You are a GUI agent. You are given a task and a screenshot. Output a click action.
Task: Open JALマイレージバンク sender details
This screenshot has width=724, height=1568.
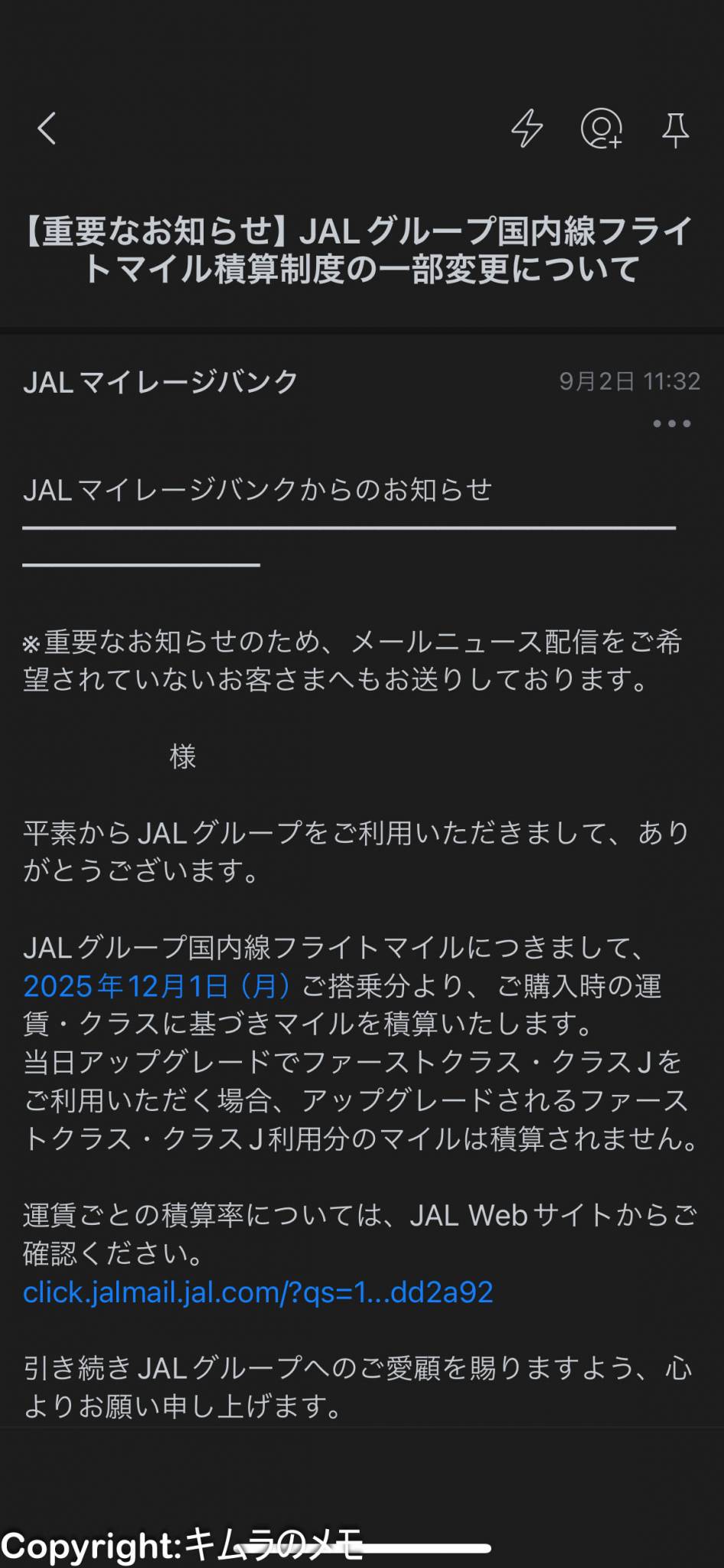pyautogui.click(x=161, y=381)
